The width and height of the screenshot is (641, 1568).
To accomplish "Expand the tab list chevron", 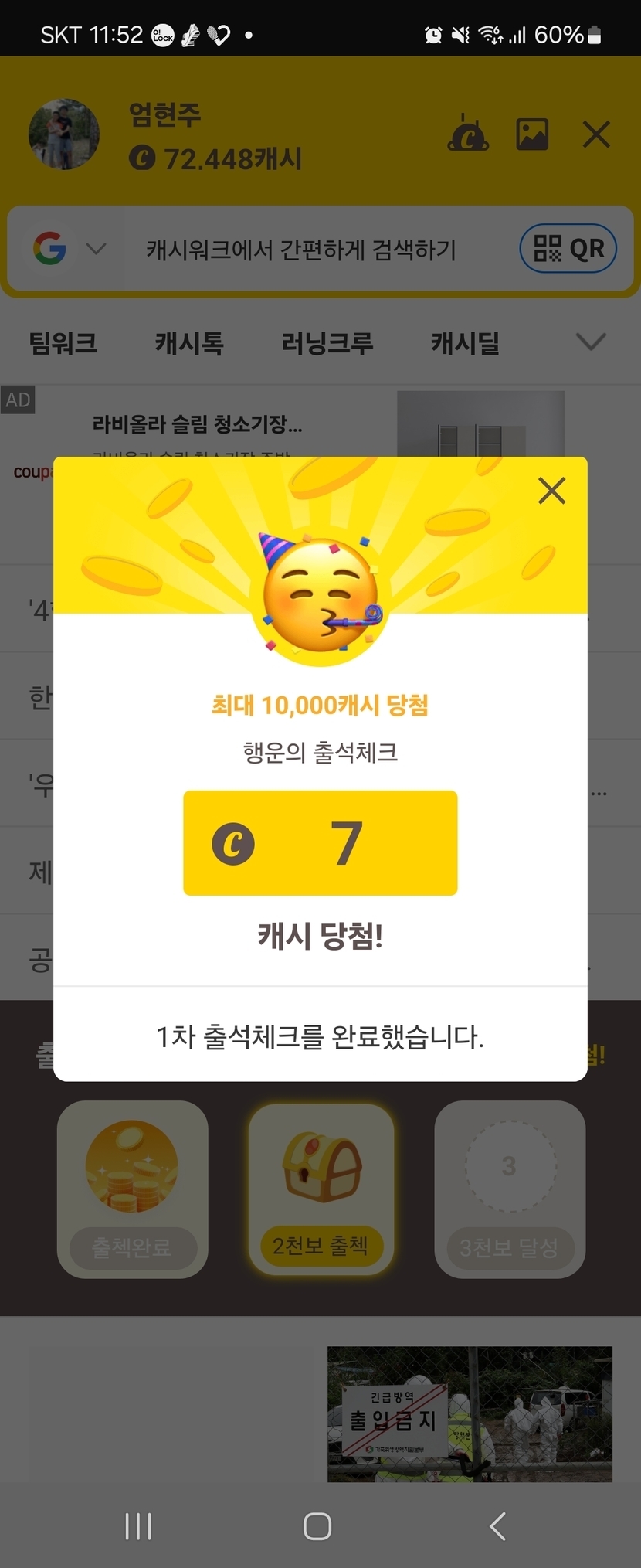I will pos(591,342).
